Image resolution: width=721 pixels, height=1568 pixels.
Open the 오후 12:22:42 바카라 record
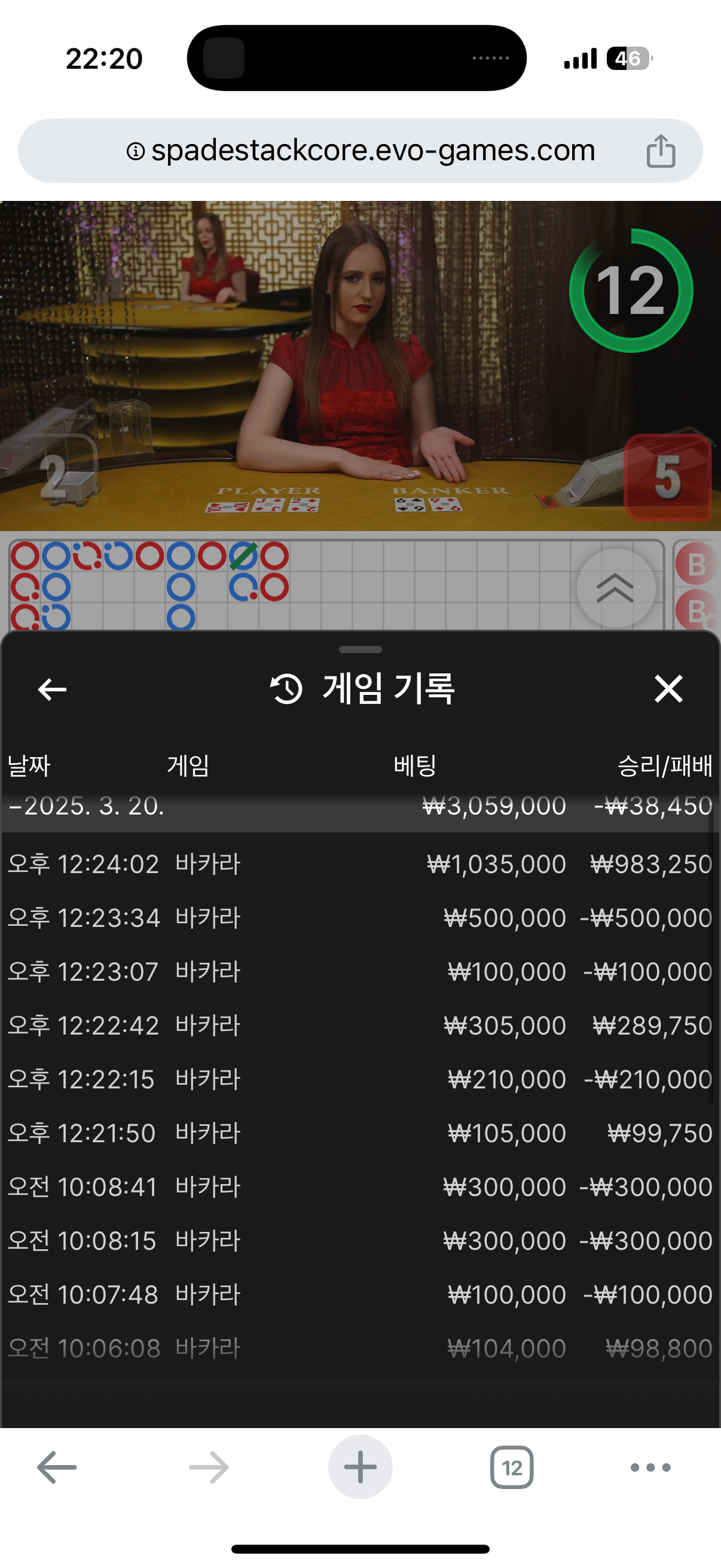(359, 1026)
